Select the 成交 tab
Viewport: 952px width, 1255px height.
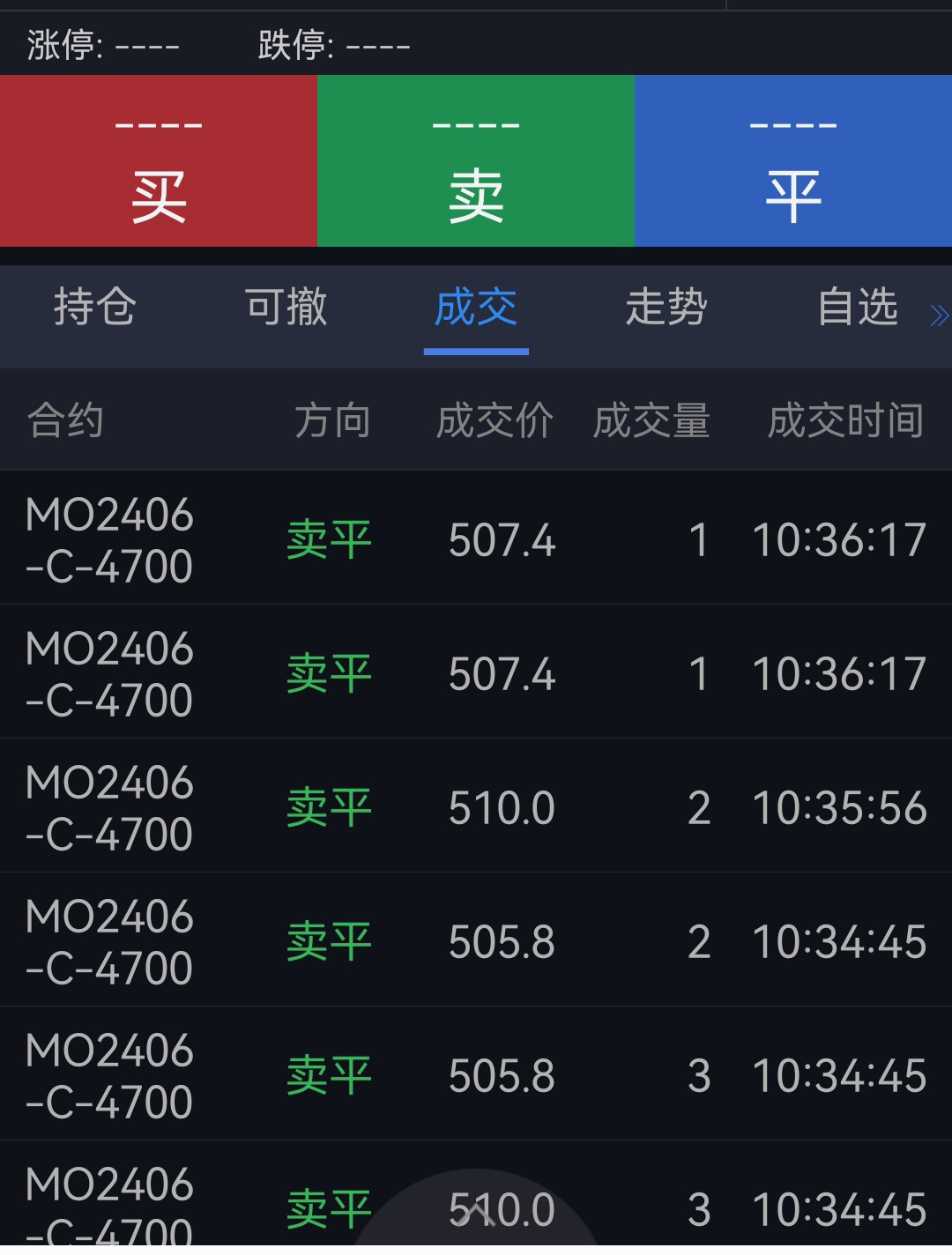[x=476, y=308]
